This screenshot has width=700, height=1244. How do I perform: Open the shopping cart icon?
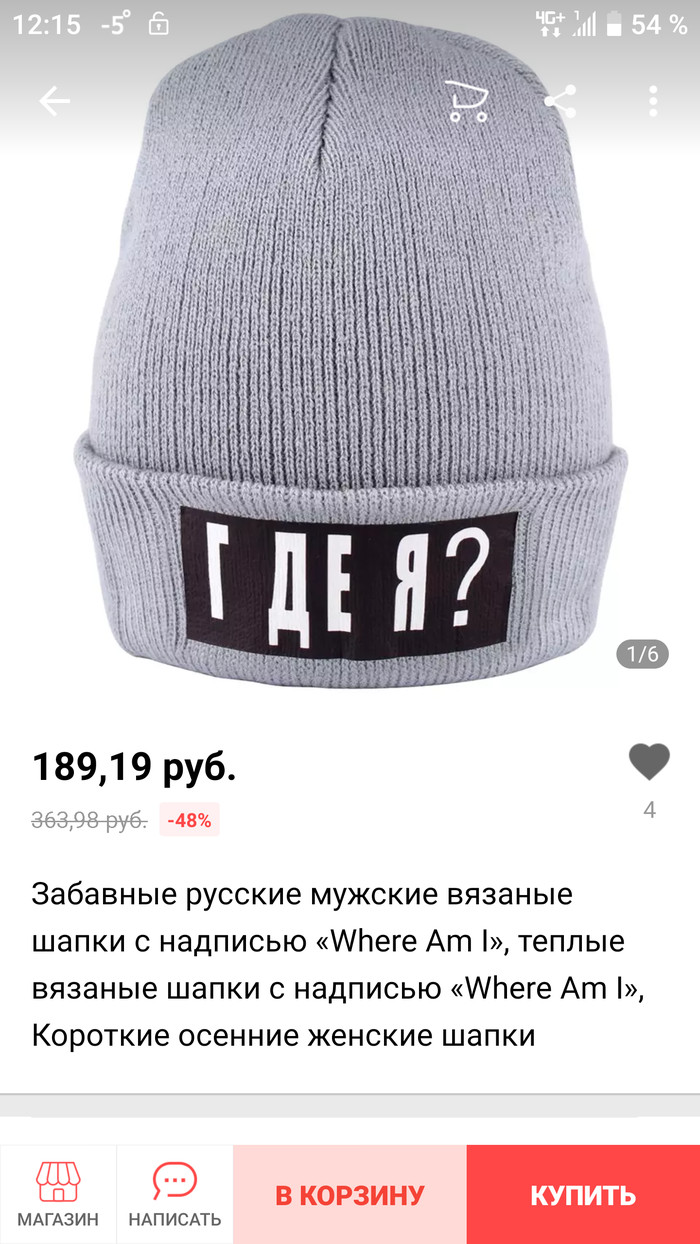467,101
